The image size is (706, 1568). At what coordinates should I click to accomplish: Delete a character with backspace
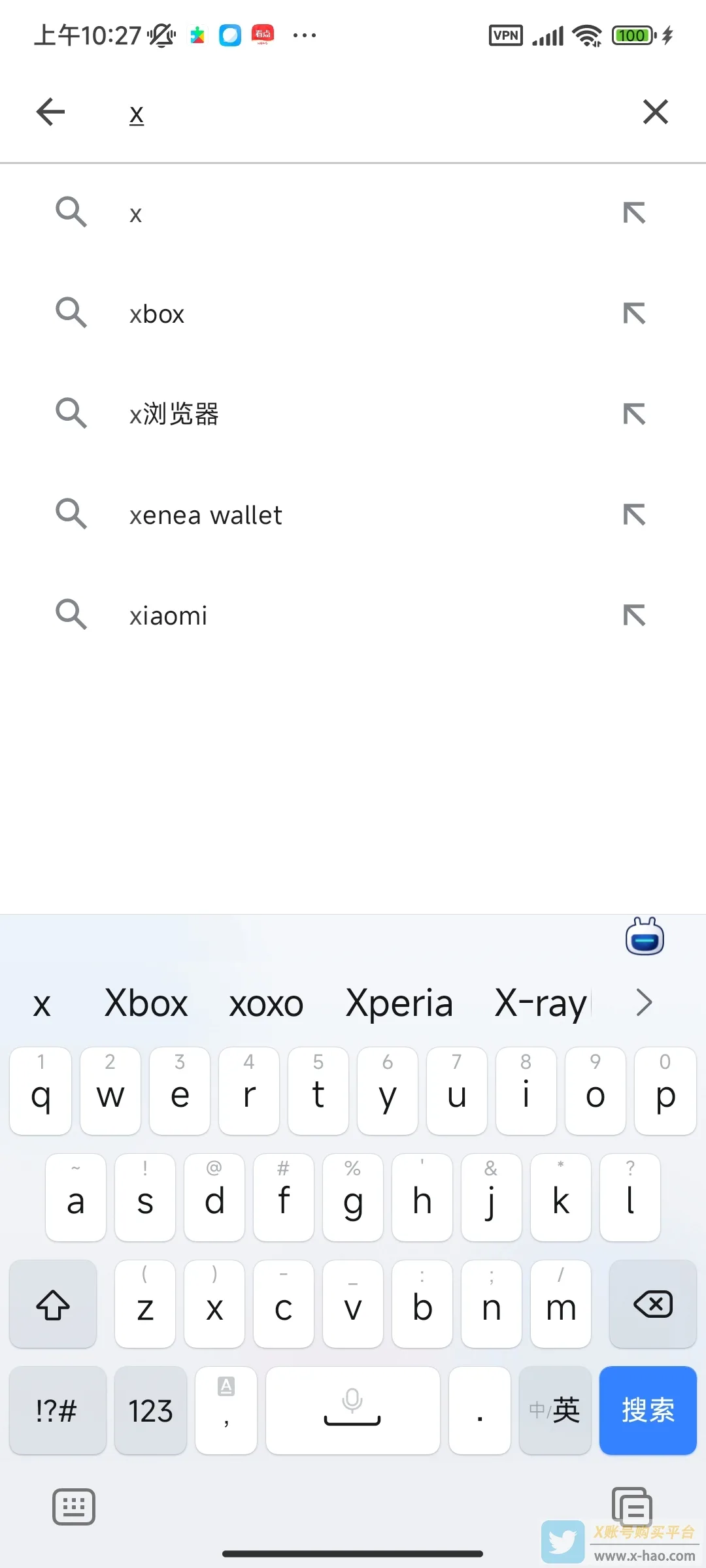pos(652,1304)
